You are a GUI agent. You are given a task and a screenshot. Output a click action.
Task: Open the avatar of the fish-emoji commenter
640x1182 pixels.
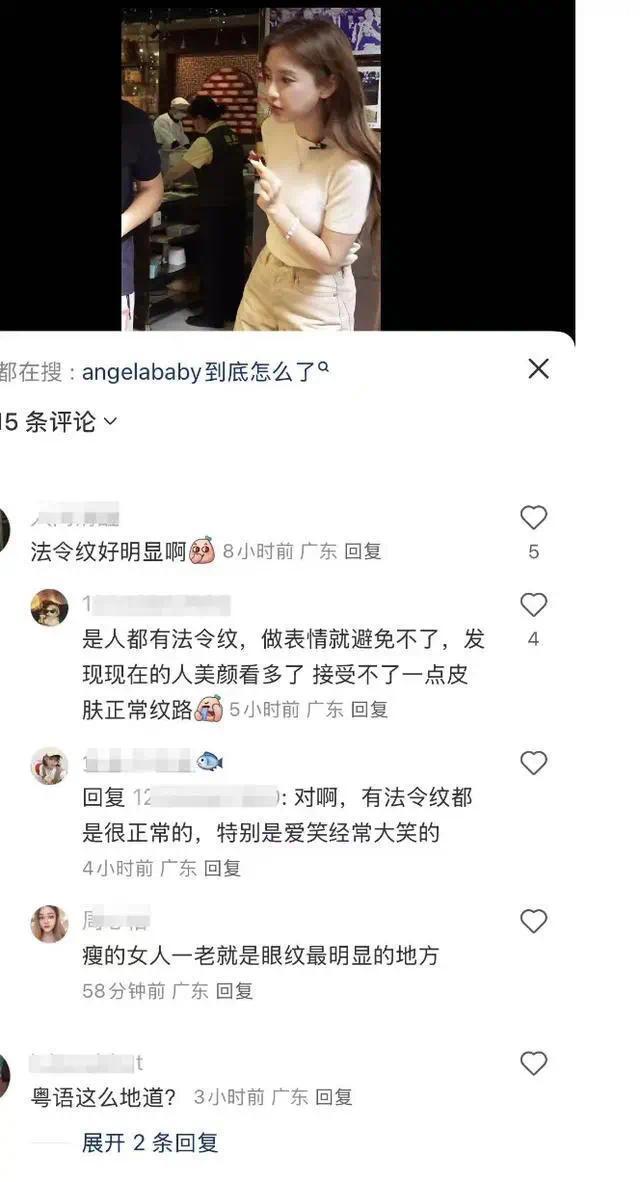(49, 766)
